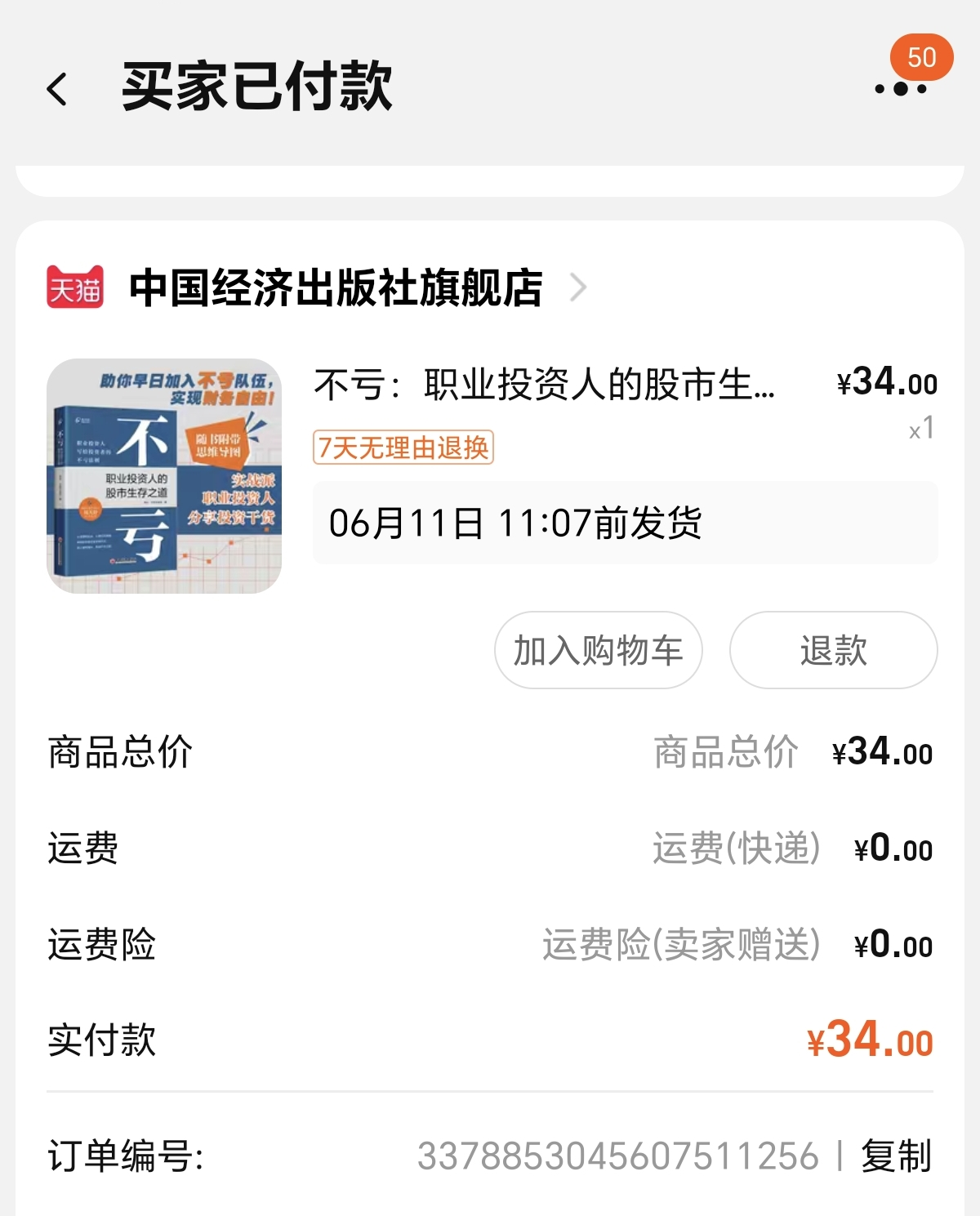Copy the order number with 复制

(896, 1156)
